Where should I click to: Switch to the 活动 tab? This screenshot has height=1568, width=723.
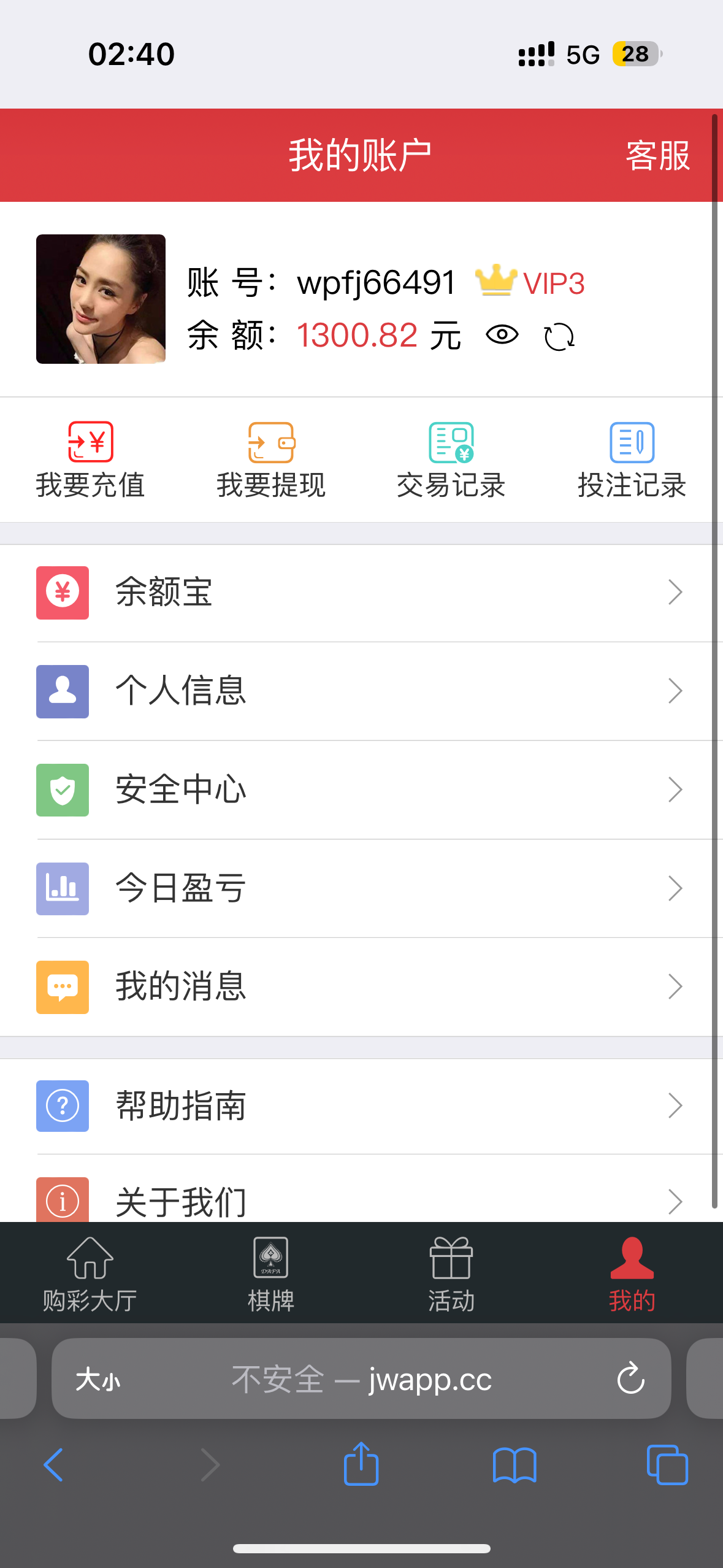451,1274
